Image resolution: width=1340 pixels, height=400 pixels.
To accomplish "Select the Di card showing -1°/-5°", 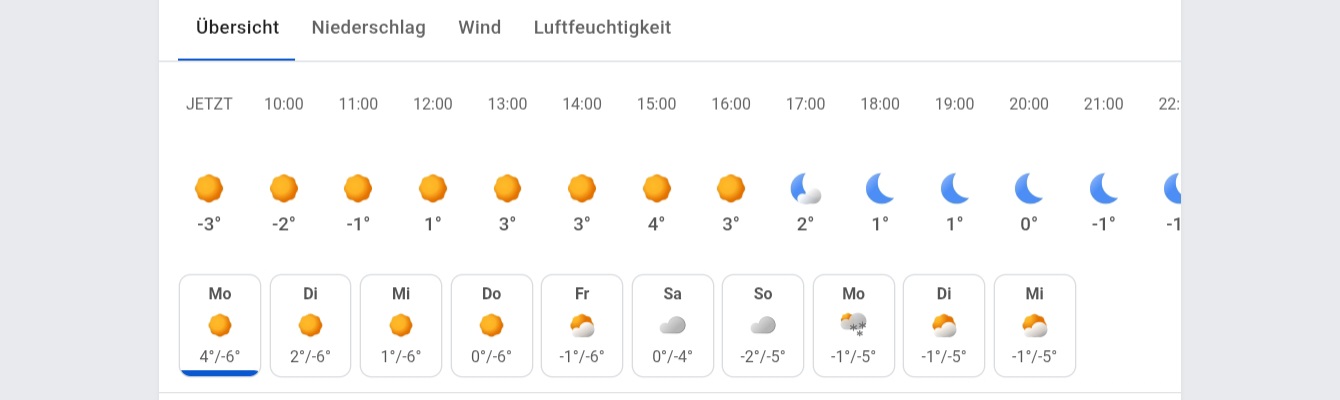I will tap(944, 325).
